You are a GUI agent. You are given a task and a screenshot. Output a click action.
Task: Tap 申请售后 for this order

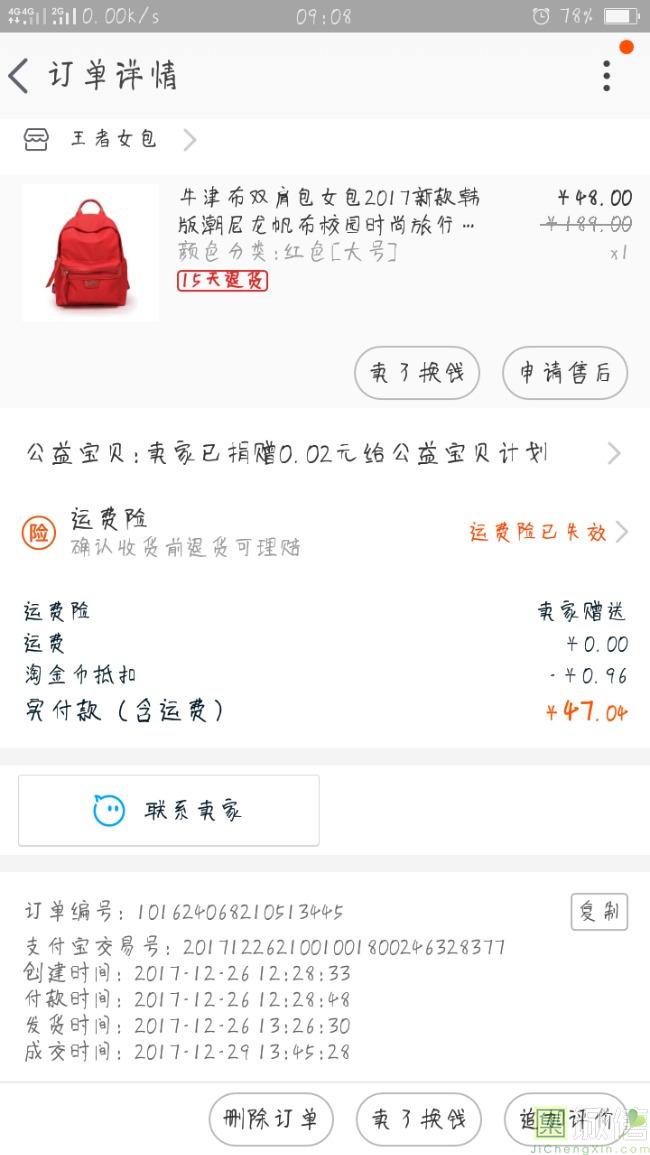pyautogui.click(x=564, y=373)
